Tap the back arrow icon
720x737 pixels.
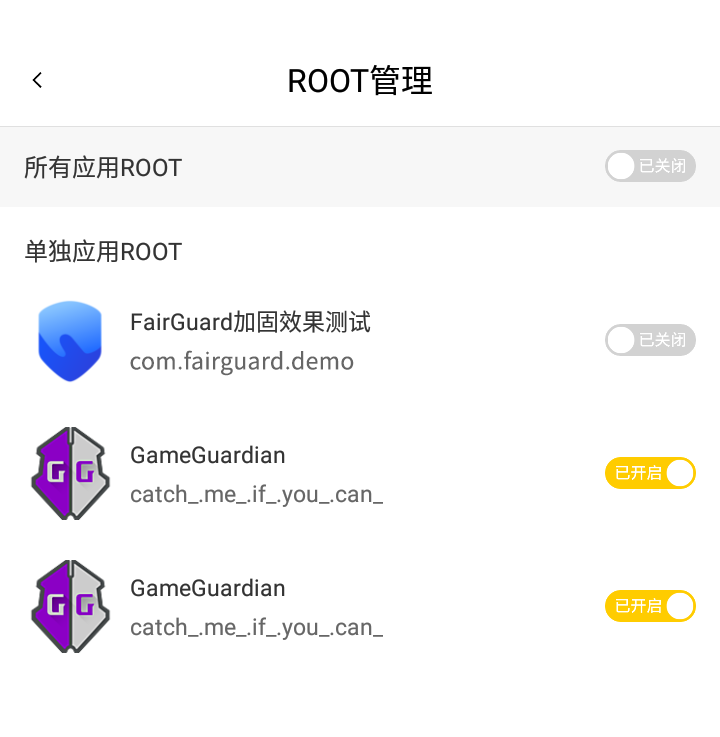(37, 80)
